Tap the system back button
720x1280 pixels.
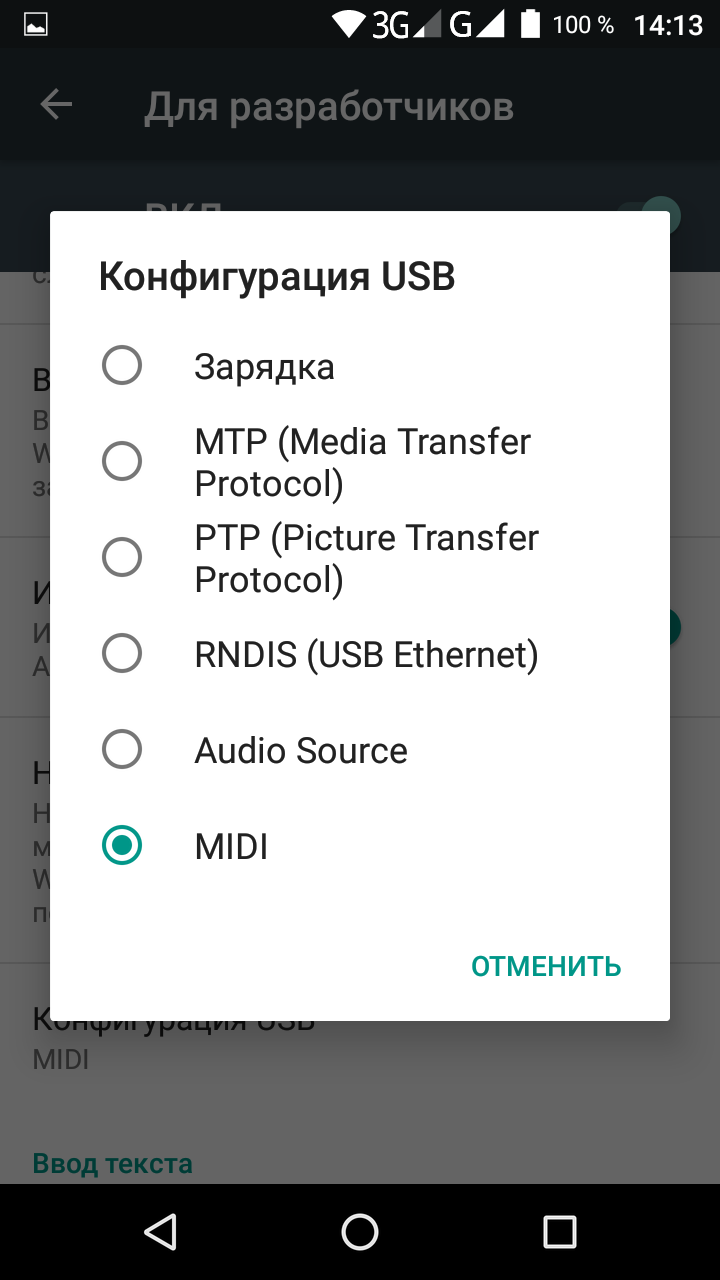tap(160, 1232)
